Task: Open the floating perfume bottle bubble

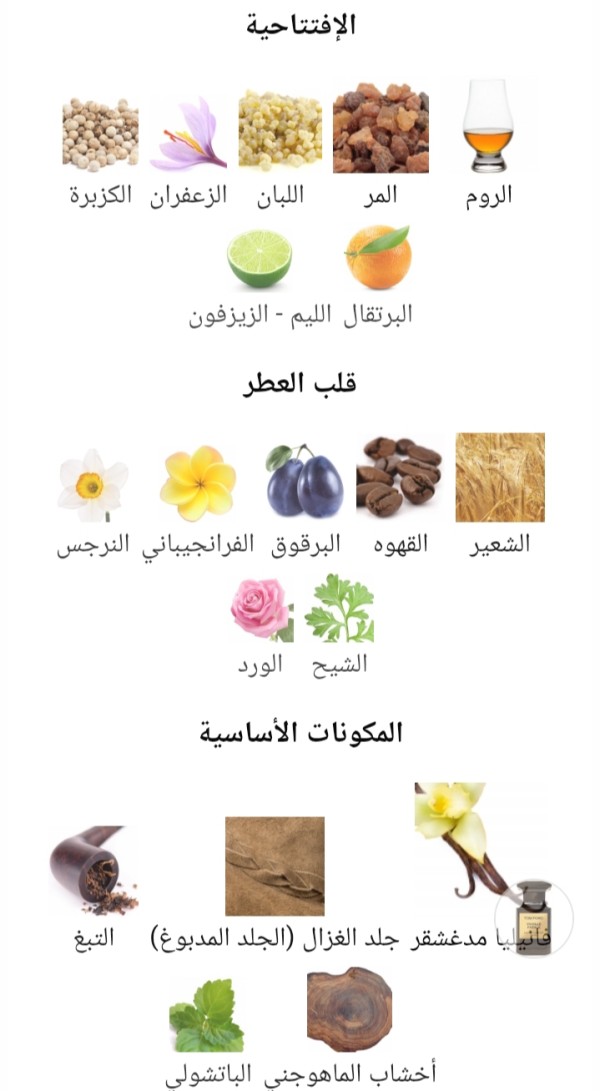Action: tap(535, 916)
